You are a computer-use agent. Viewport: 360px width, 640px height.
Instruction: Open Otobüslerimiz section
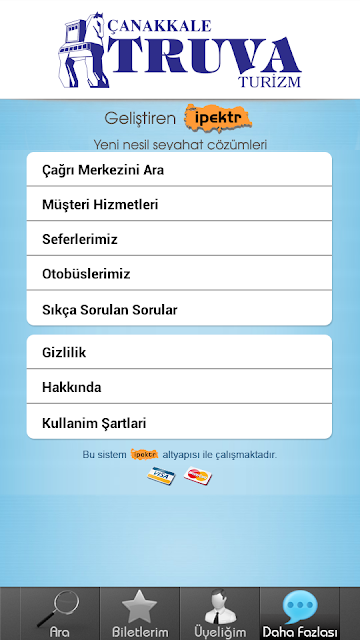click(x=179, y=273)
